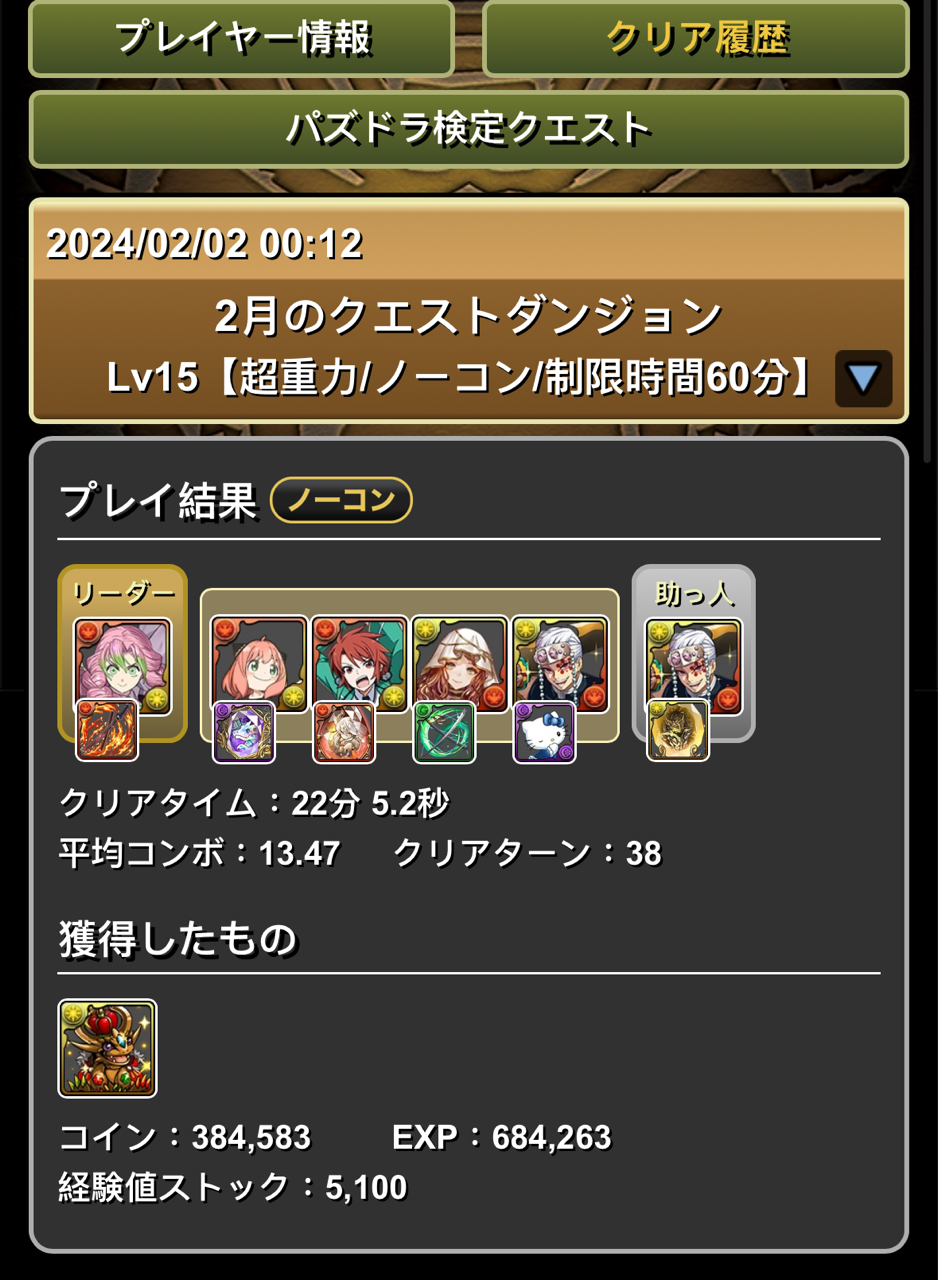Expand the 2月のクエストダンジョン dropdown arrow

pos(863,379)
